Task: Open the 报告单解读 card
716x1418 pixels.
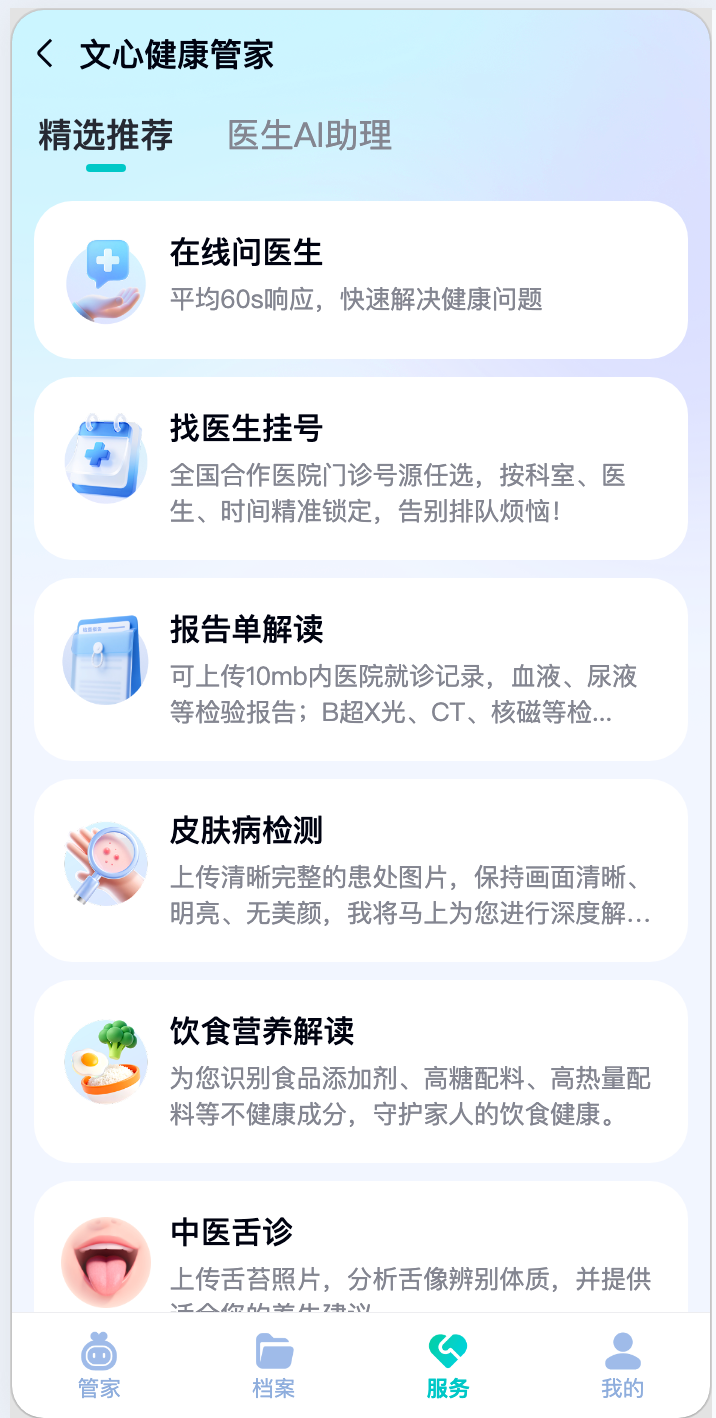Action: coord(361,669)
